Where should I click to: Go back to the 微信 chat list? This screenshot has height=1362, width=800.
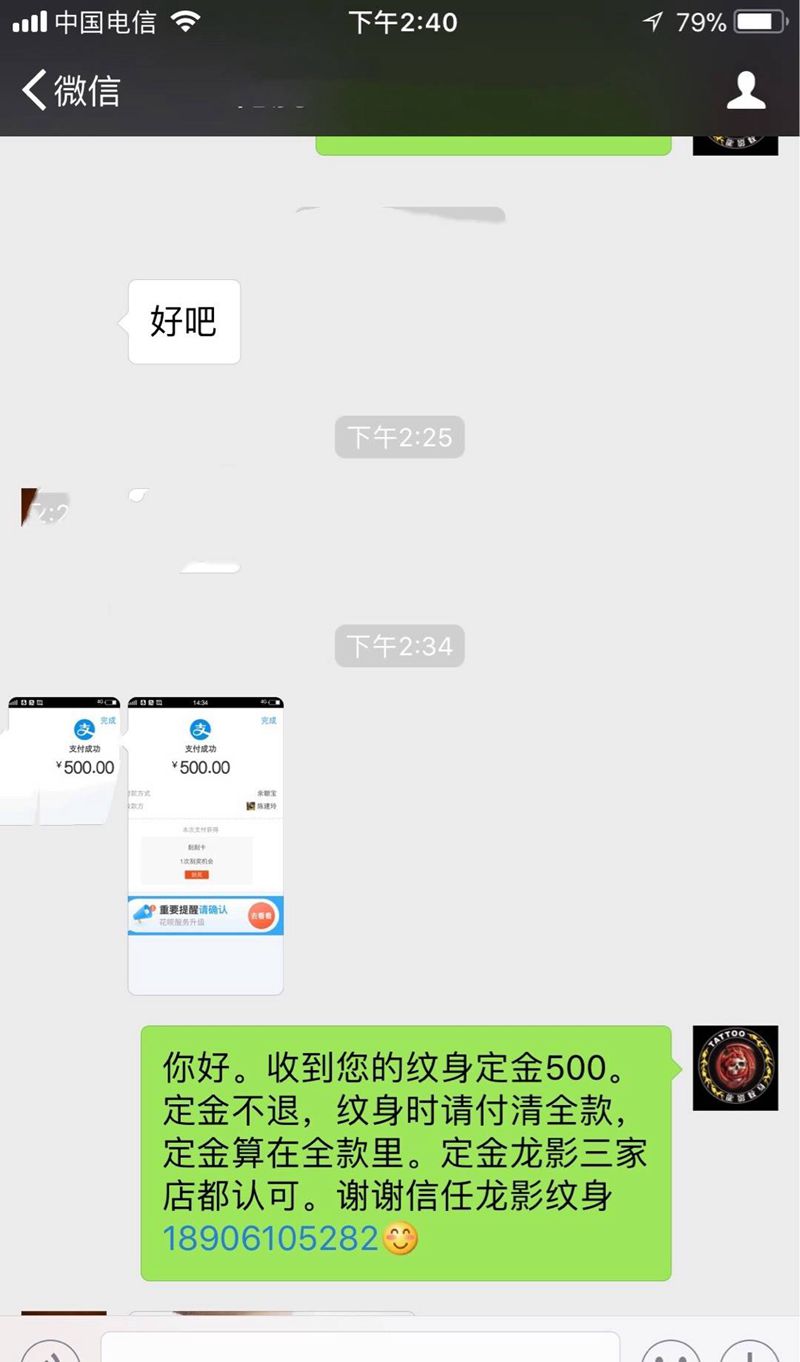point(70,91)
